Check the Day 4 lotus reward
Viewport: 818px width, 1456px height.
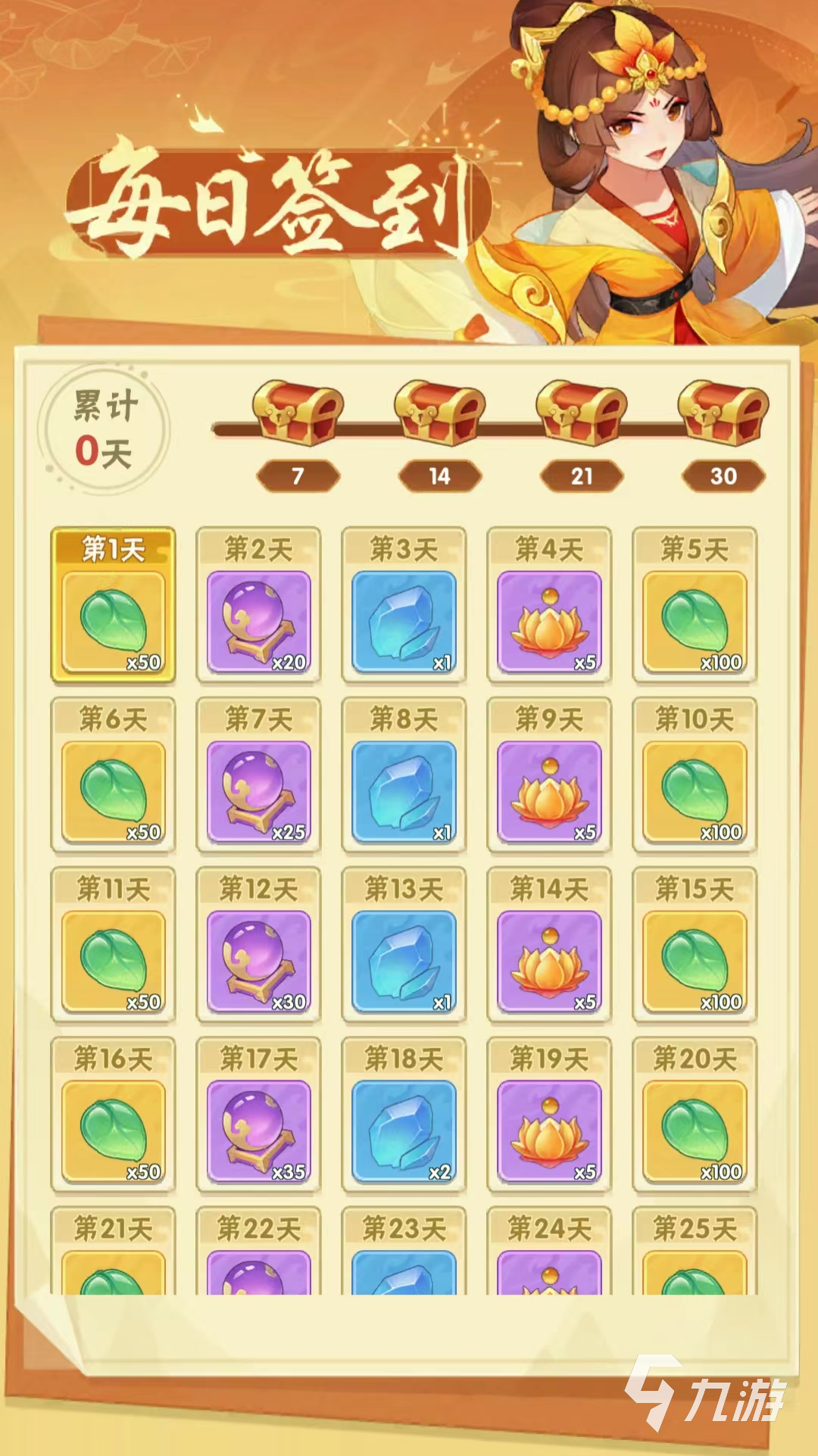click(550, 605)
